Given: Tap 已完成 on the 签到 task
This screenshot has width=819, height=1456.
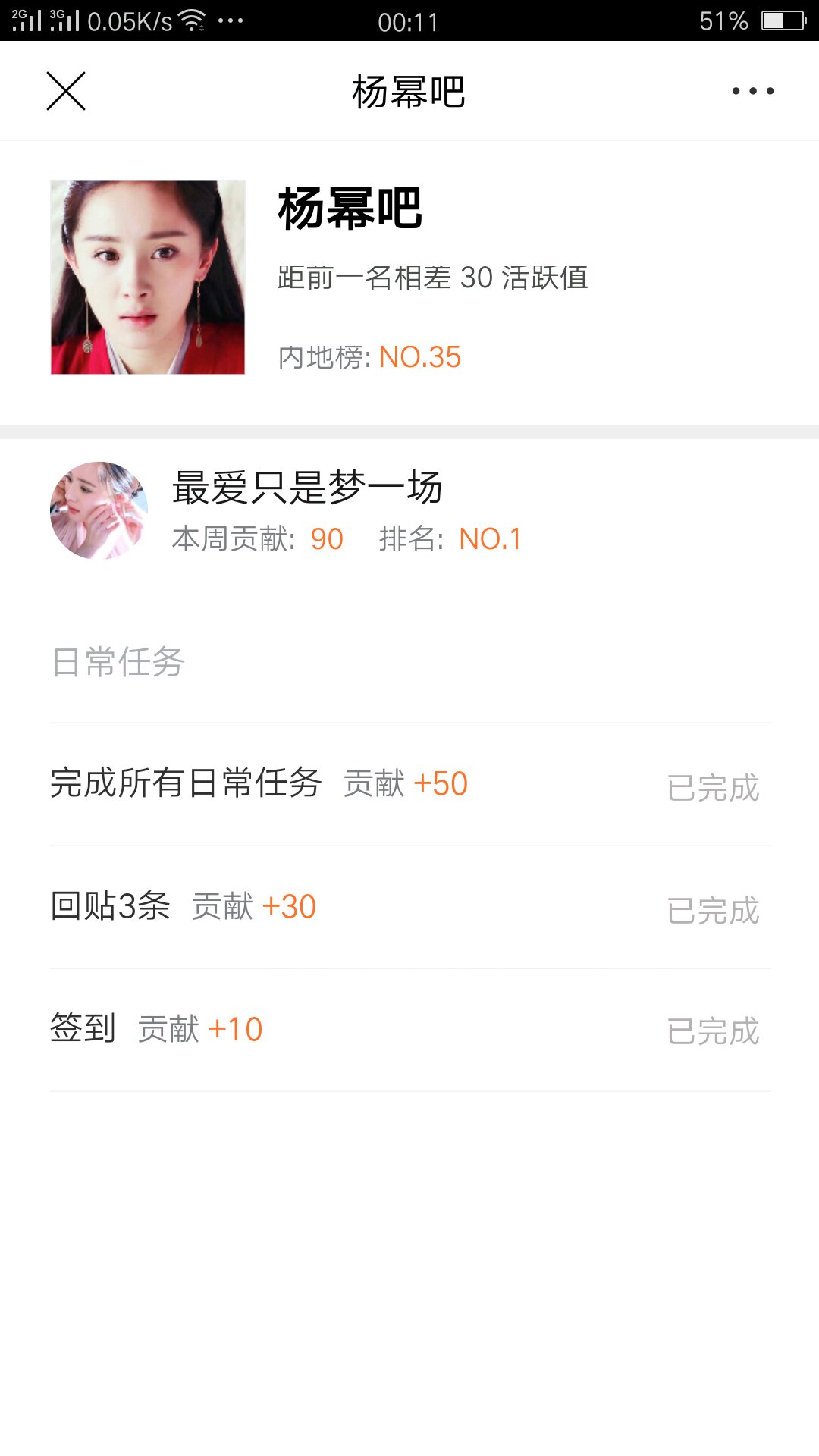Looking at the screenshot, I should coord(713,1031).
